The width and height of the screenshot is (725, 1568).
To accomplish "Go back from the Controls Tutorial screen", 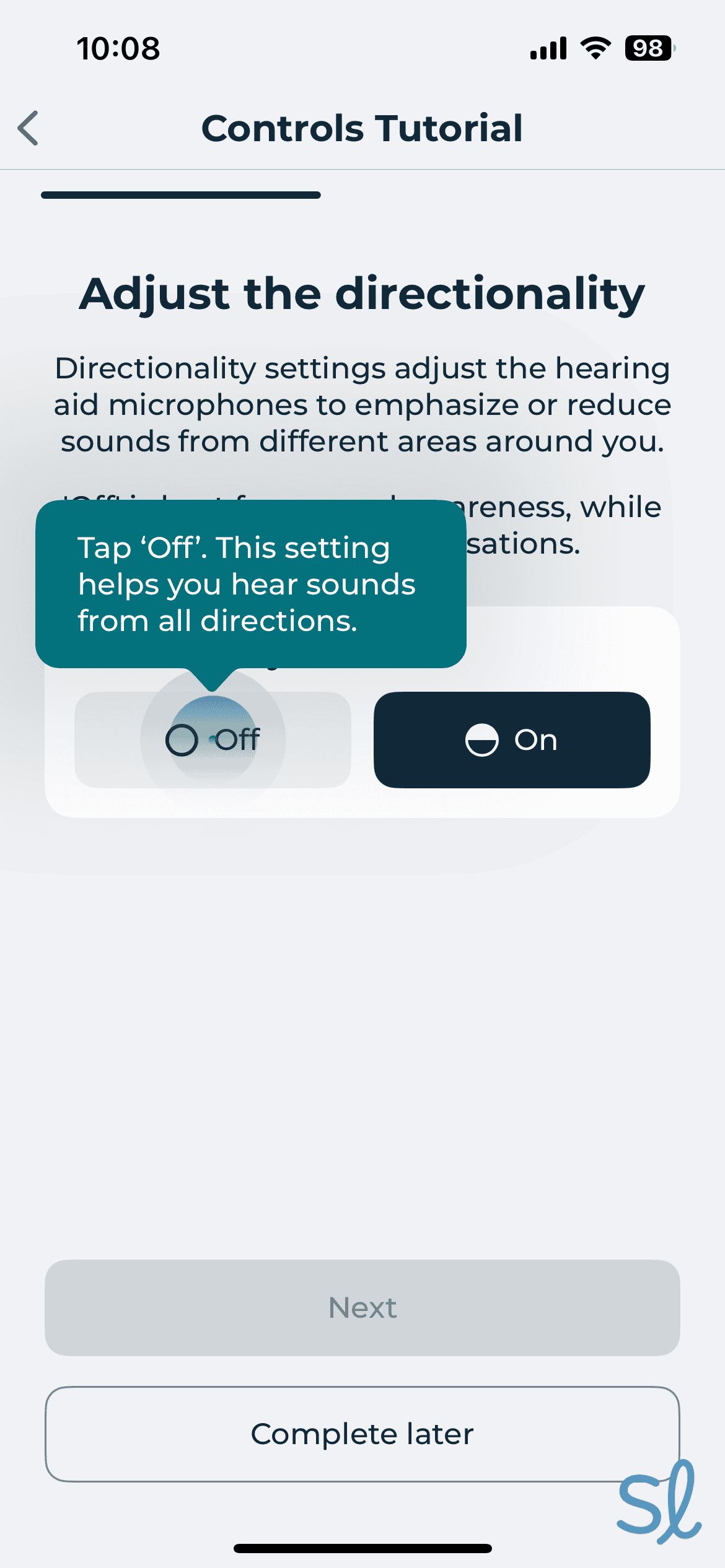I will tap(28, 128).
